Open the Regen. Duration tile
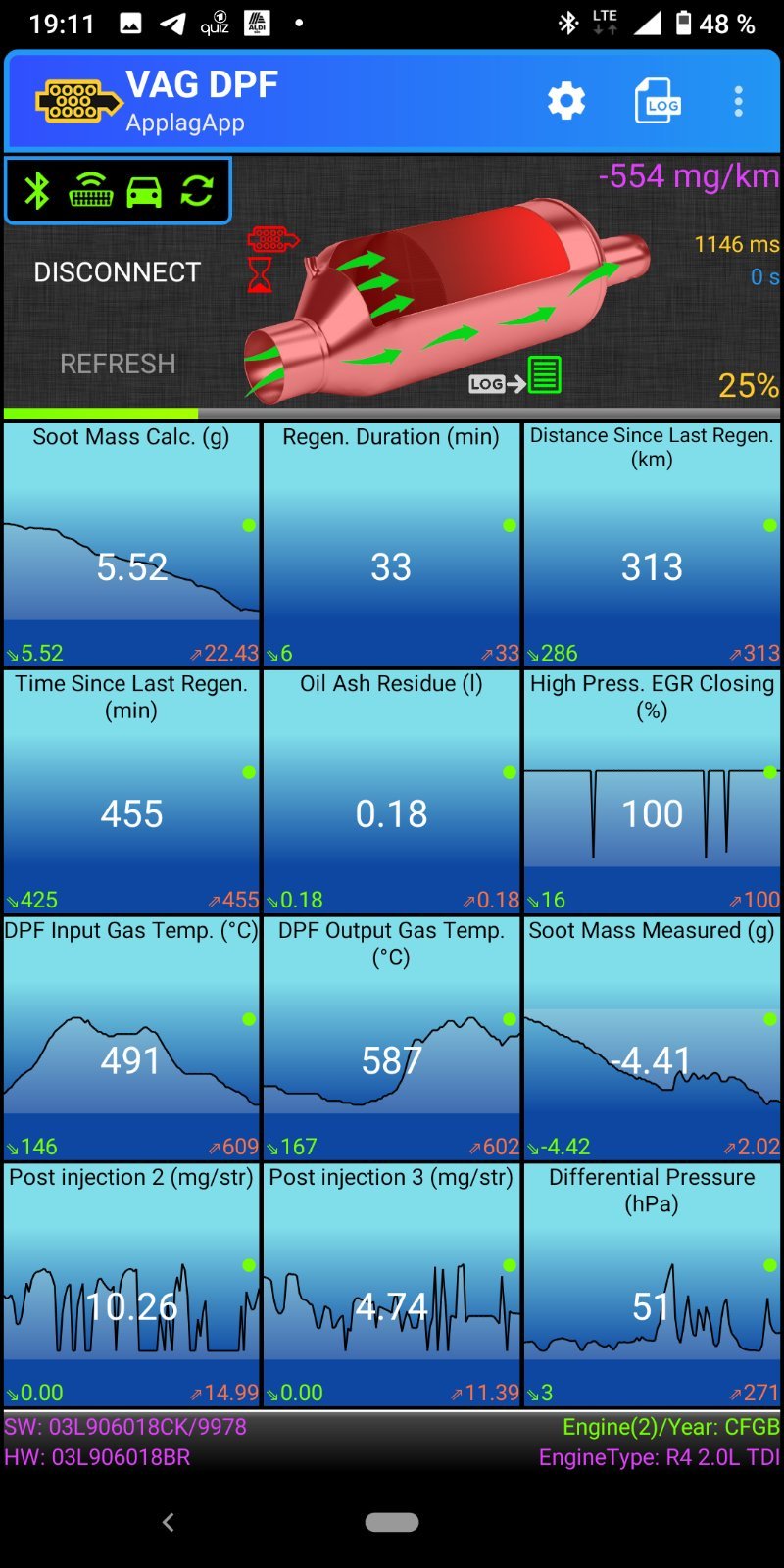The width and height of the screenshot is (784, 1568). tap(391, 544)
